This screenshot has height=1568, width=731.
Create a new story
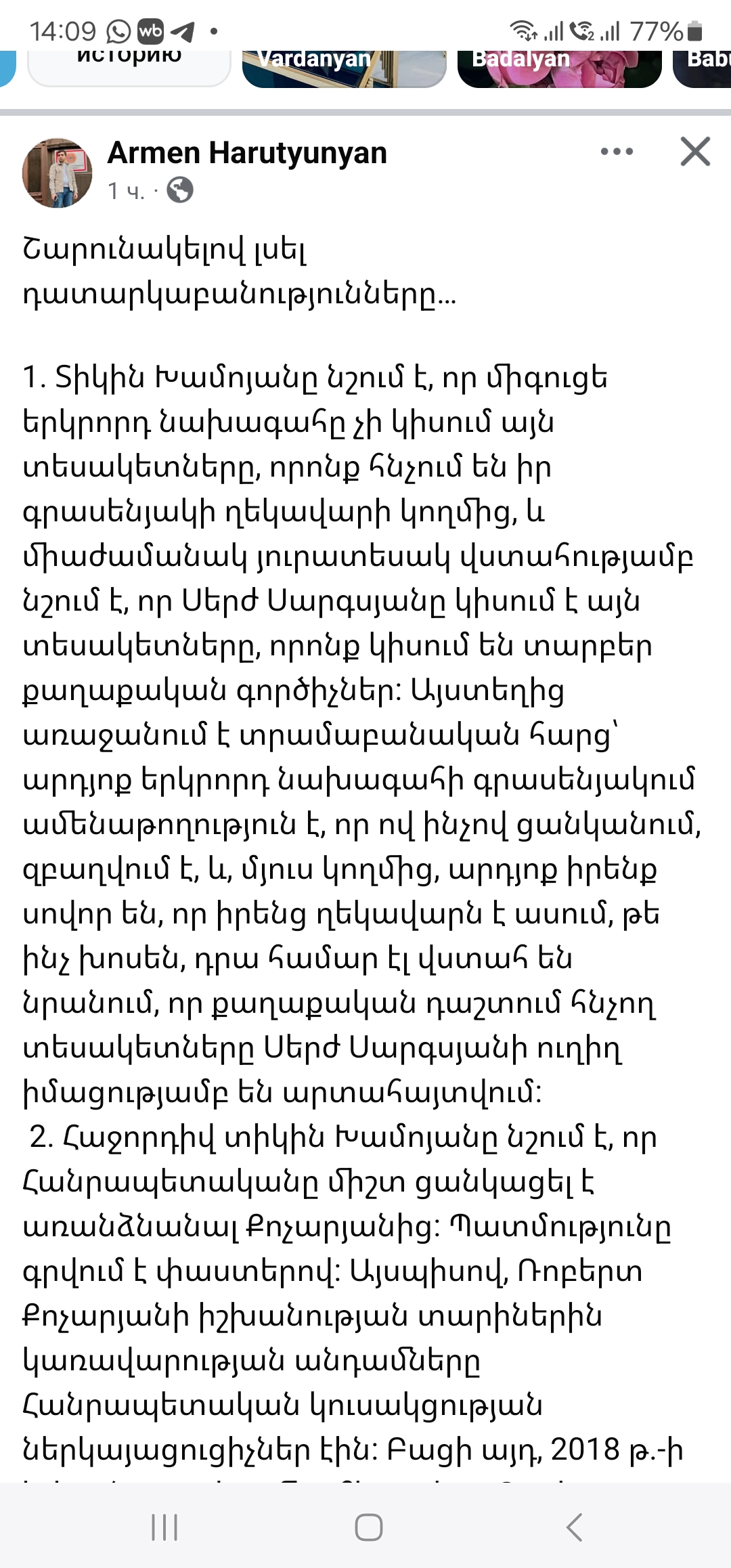coord(129,69)
